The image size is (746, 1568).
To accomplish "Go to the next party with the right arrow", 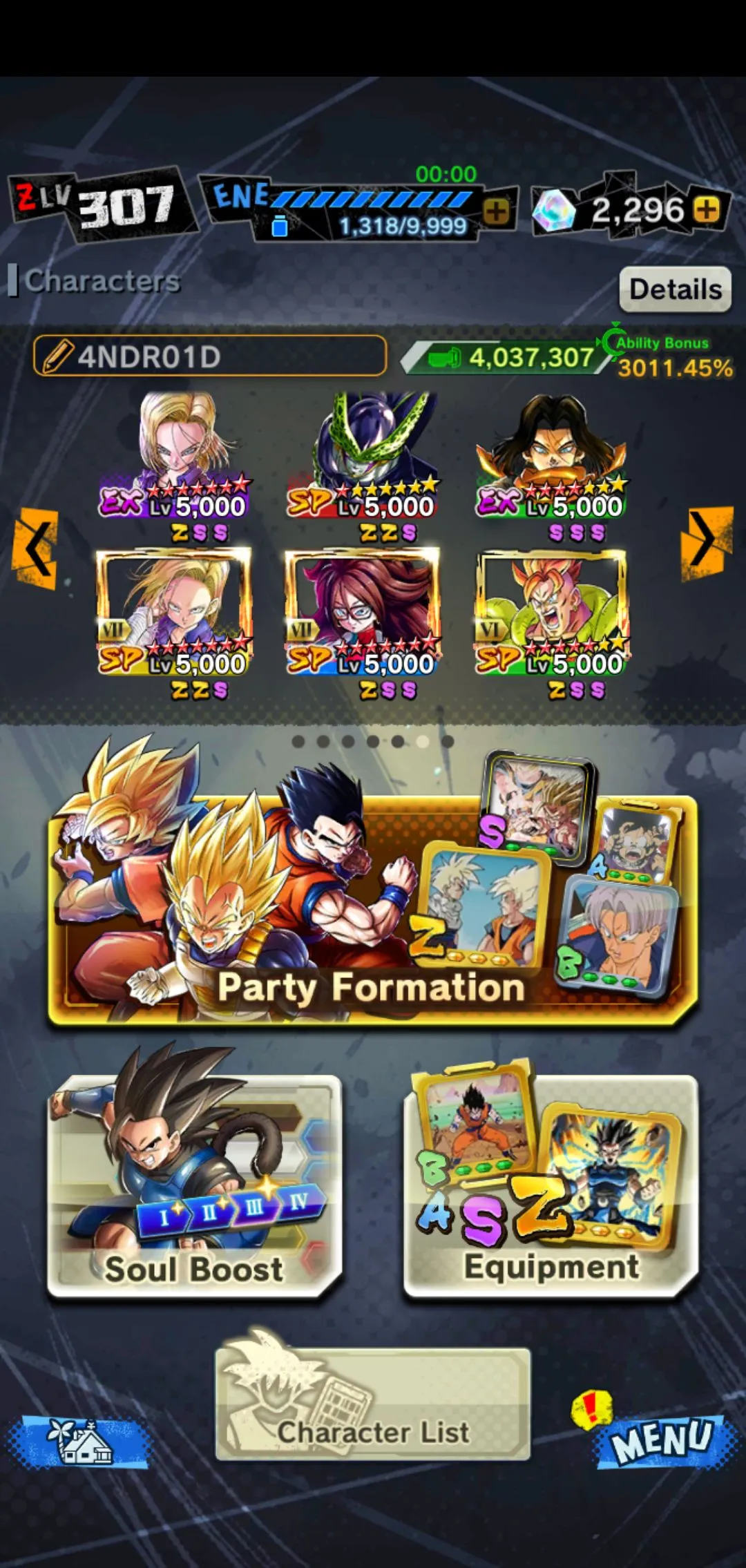I will coord(706,542).
